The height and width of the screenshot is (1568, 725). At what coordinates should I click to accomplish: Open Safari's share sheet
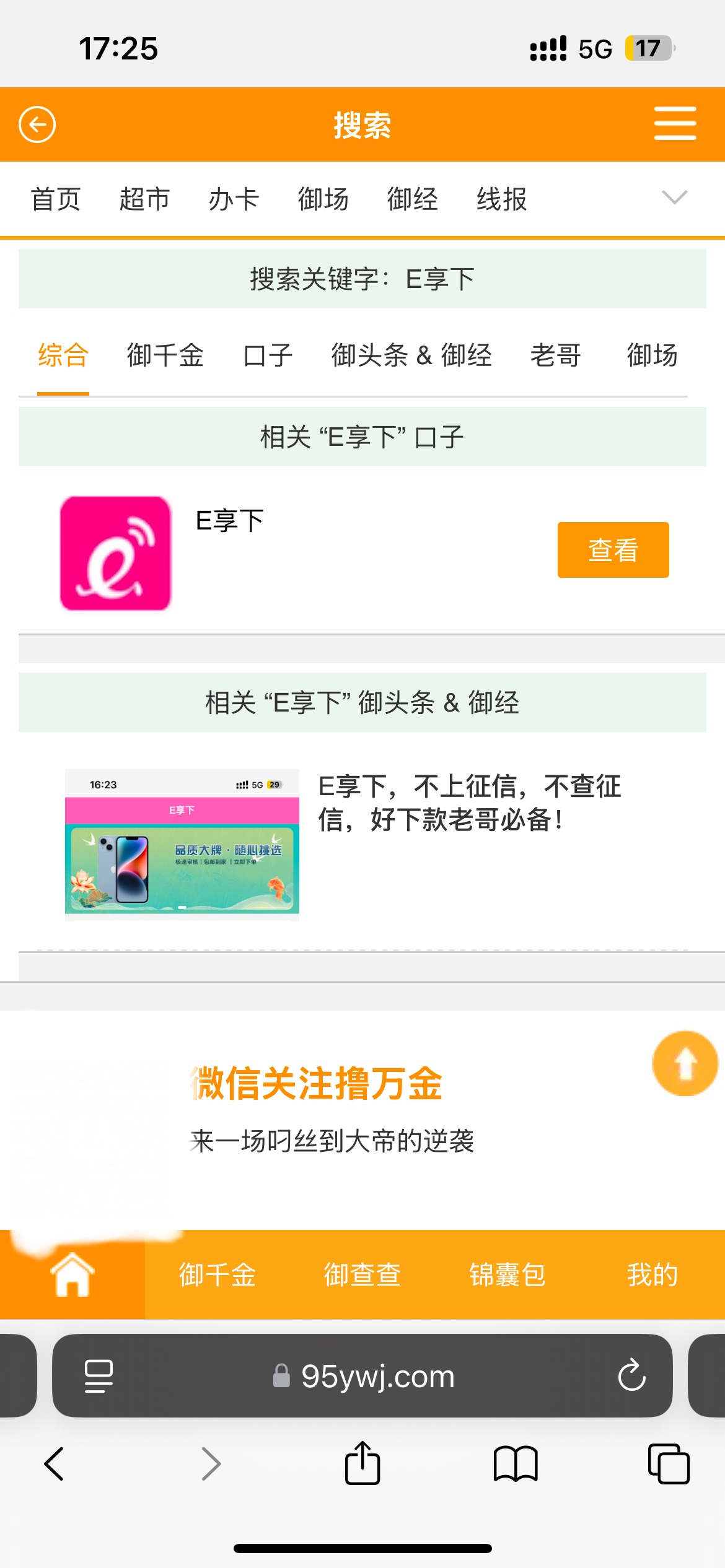point(362,1464)
